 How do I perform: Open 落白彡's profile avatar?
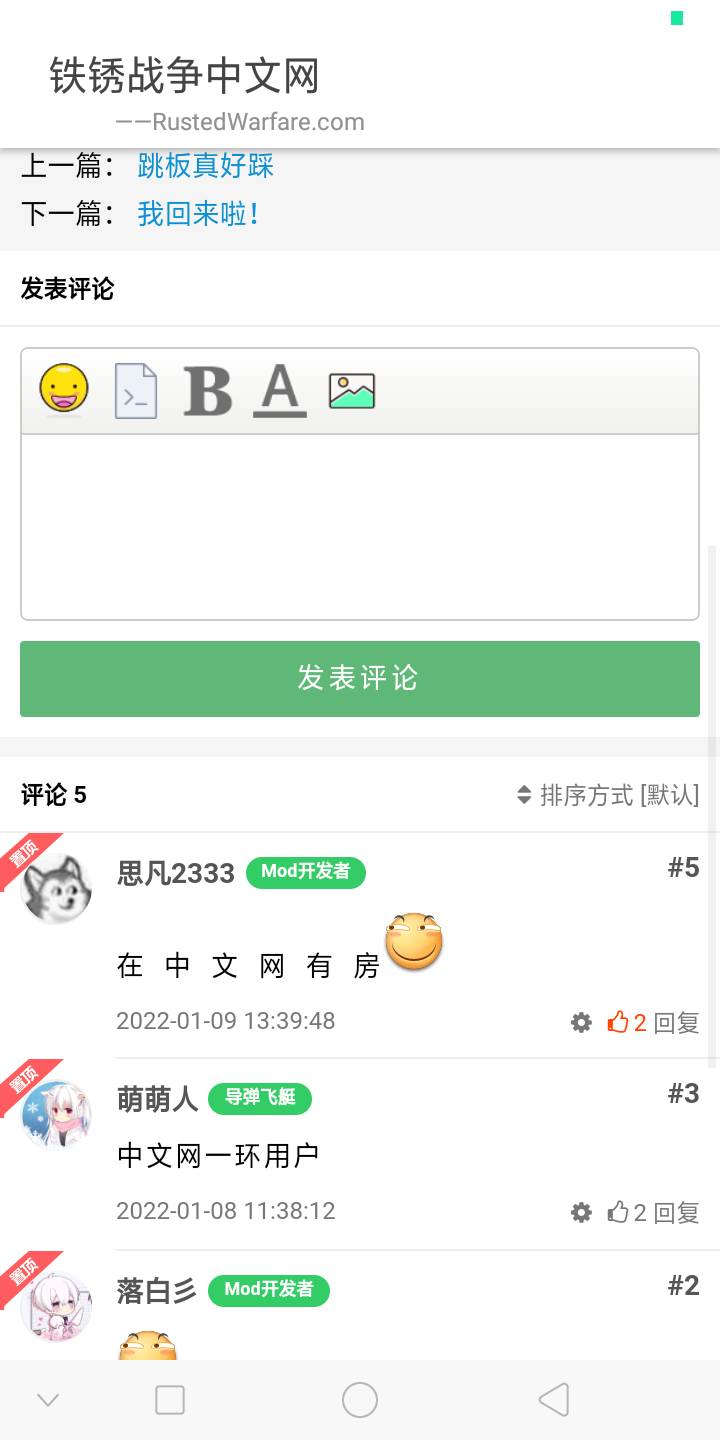[56, 1305]
